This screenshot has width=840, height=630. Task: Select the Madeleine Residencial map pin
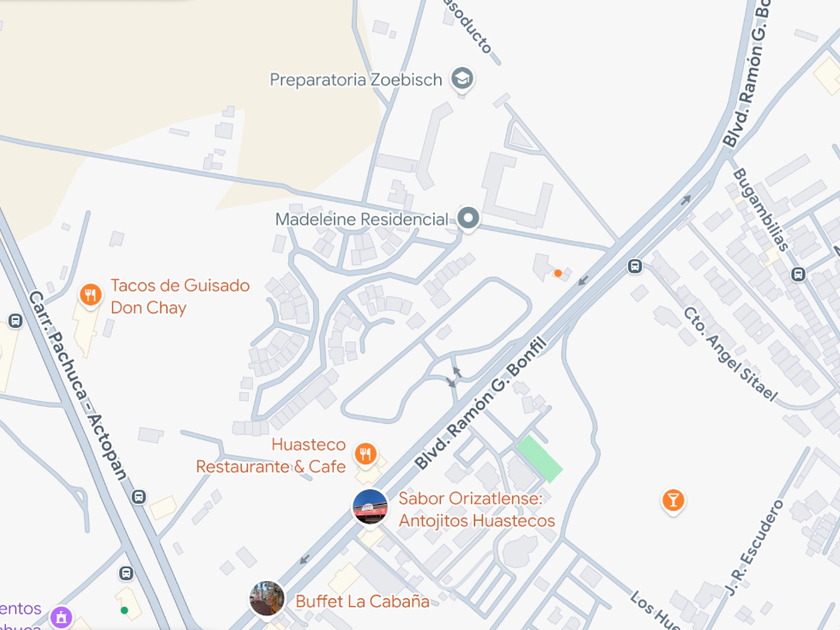[x=468, y=219]
